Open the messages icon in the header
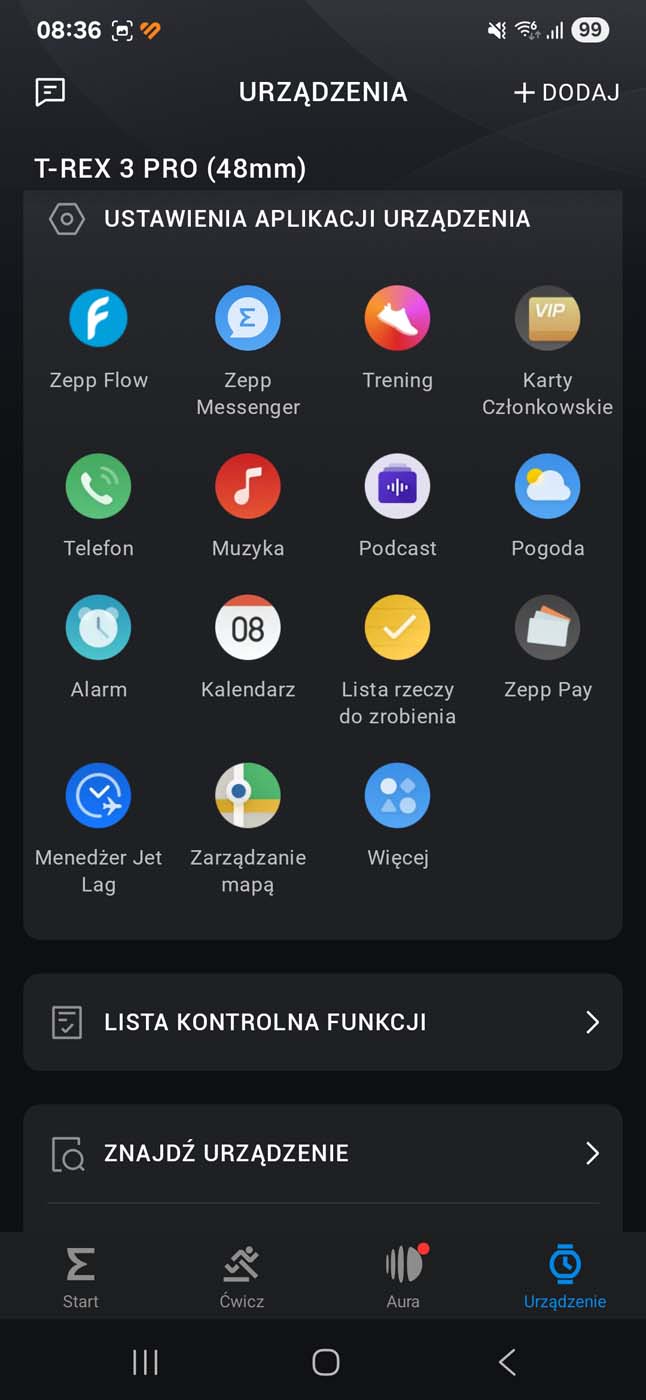 tap(50, 93)
